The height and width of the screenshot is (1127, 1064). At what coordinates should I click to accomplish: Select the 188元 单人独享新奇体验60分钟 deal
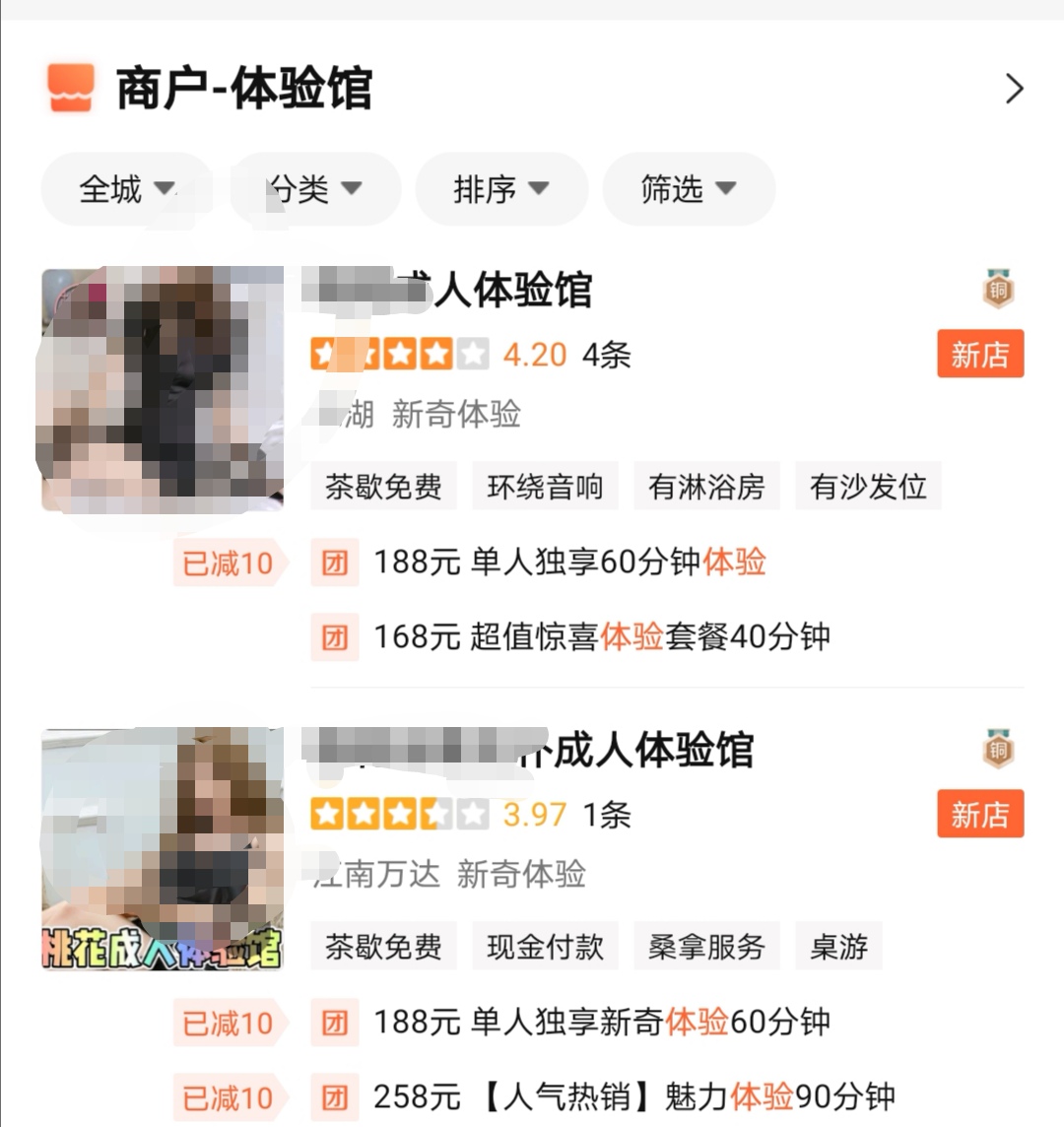[600, 1023]
